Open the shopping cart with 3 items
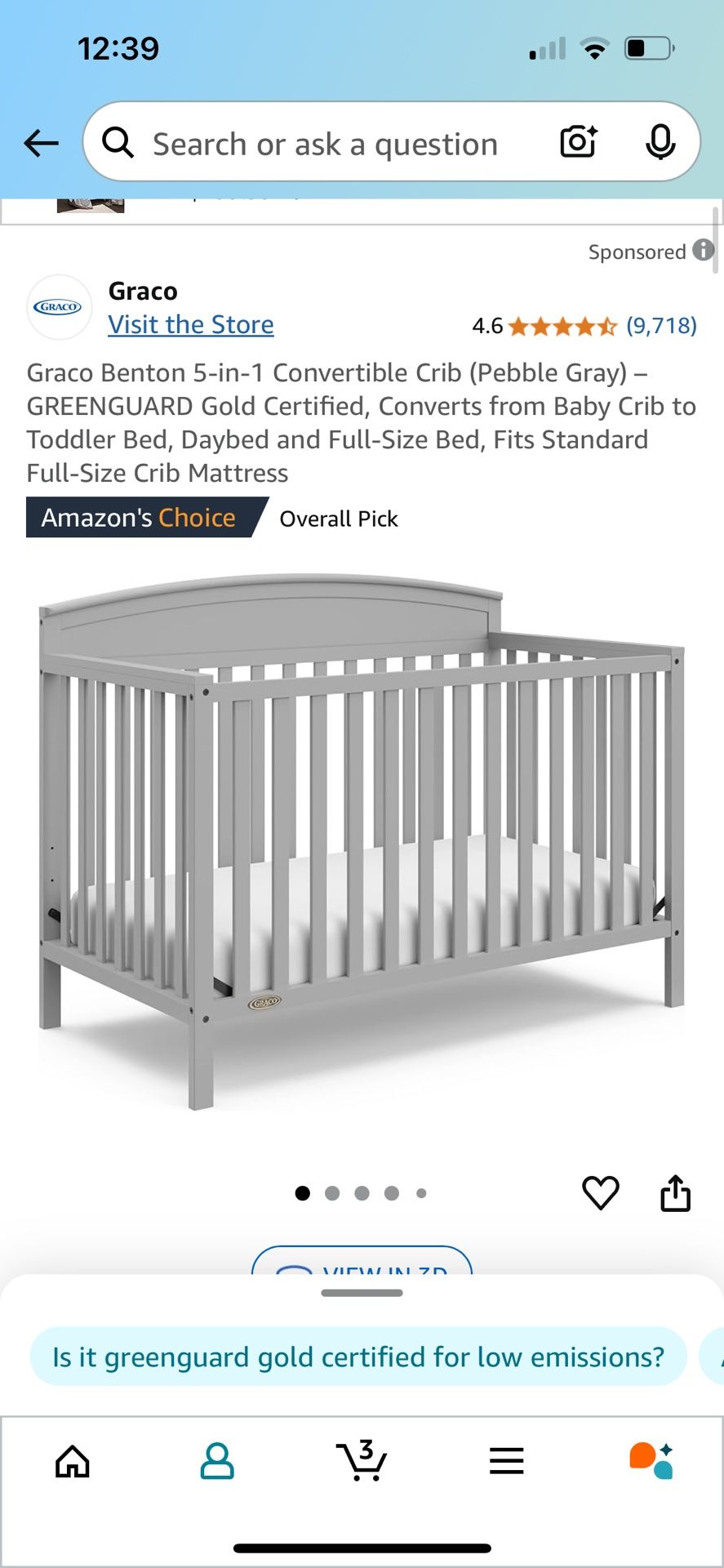Screen dimensions: 724x1568 (362, 1461)
